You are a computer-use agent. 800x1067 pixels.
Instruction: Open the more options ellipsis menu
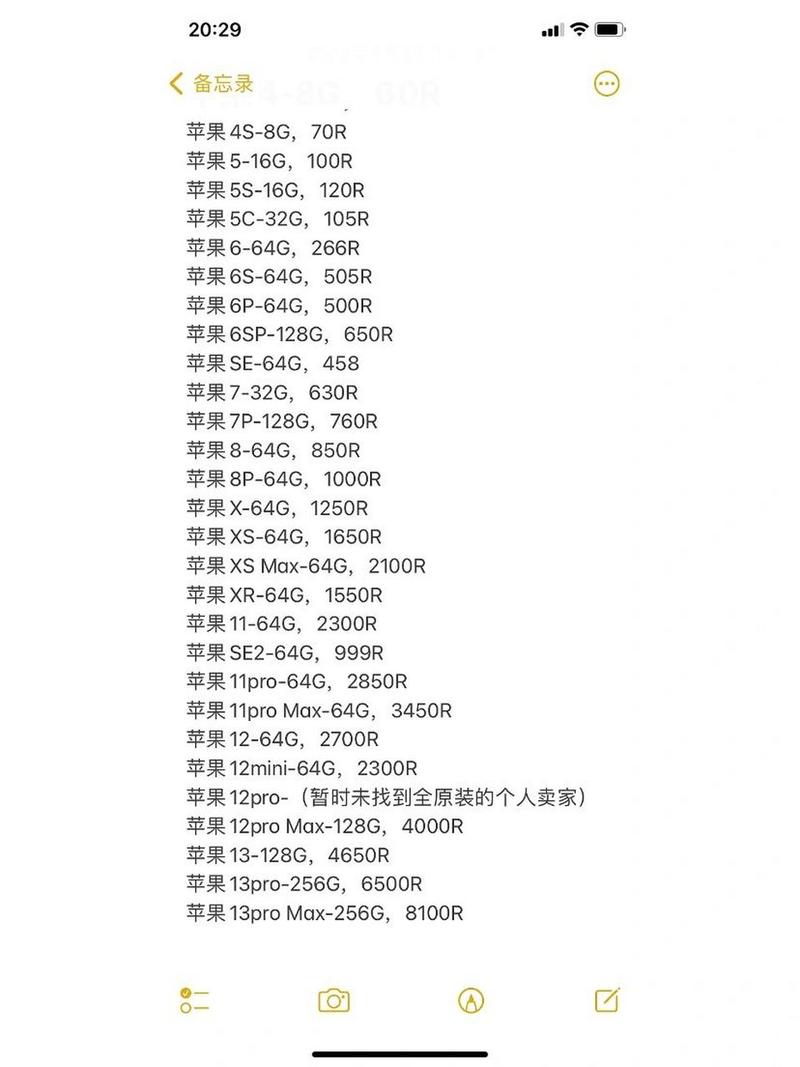pyautogui.click(x=607, y=84)
